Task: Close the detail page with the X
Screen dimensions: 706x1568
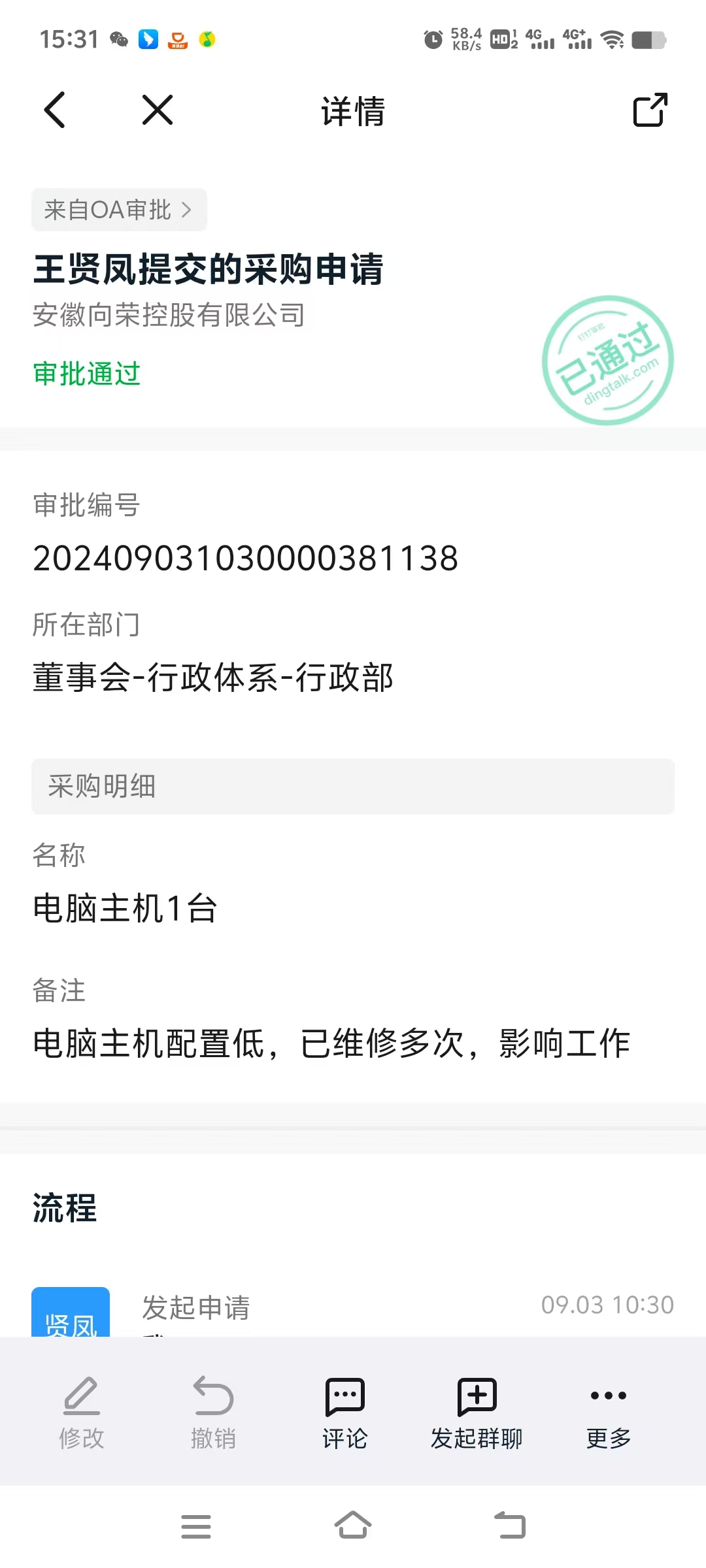Action: coord(158,110)
